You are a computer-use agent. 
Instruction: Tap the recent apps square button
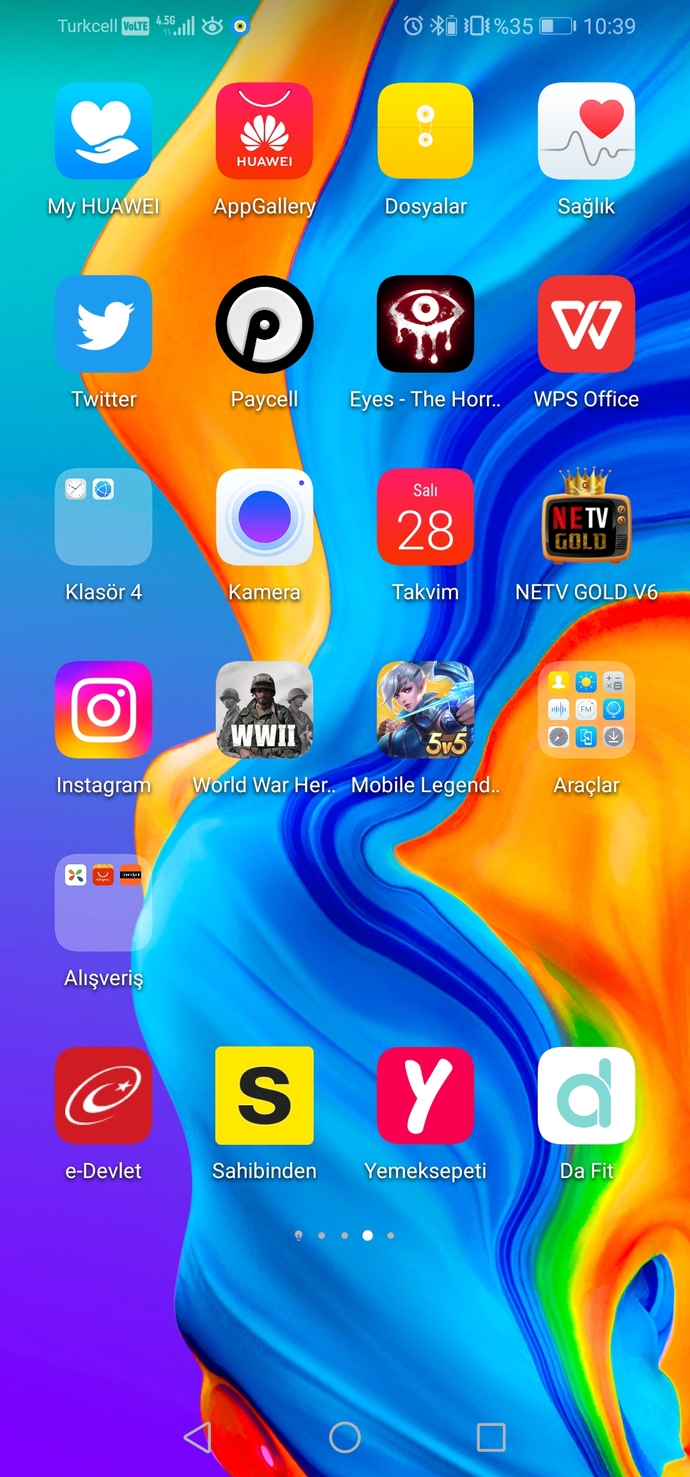pos(491,1438)
